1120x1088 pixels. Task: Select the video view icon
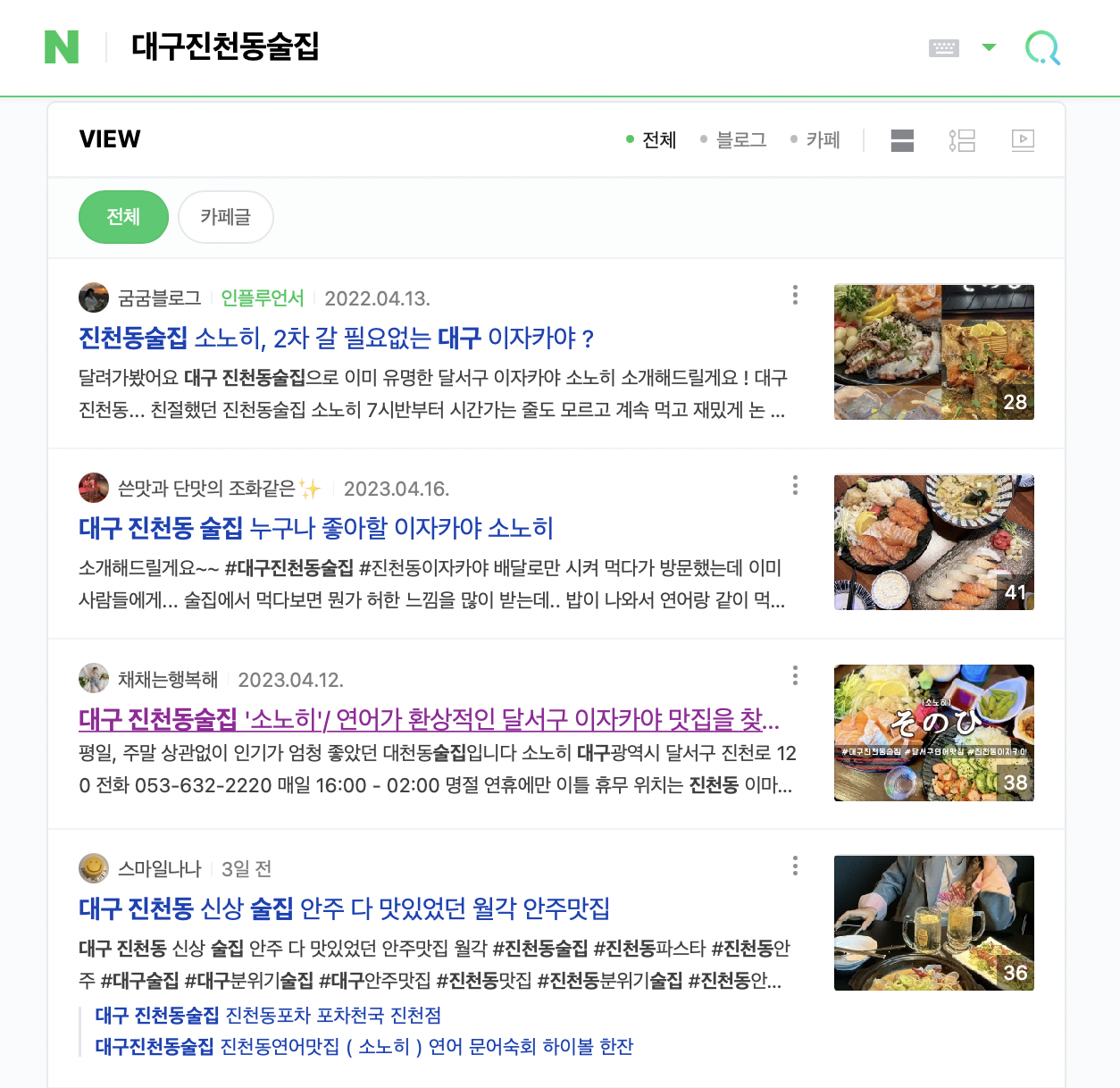coord(1023,140)
